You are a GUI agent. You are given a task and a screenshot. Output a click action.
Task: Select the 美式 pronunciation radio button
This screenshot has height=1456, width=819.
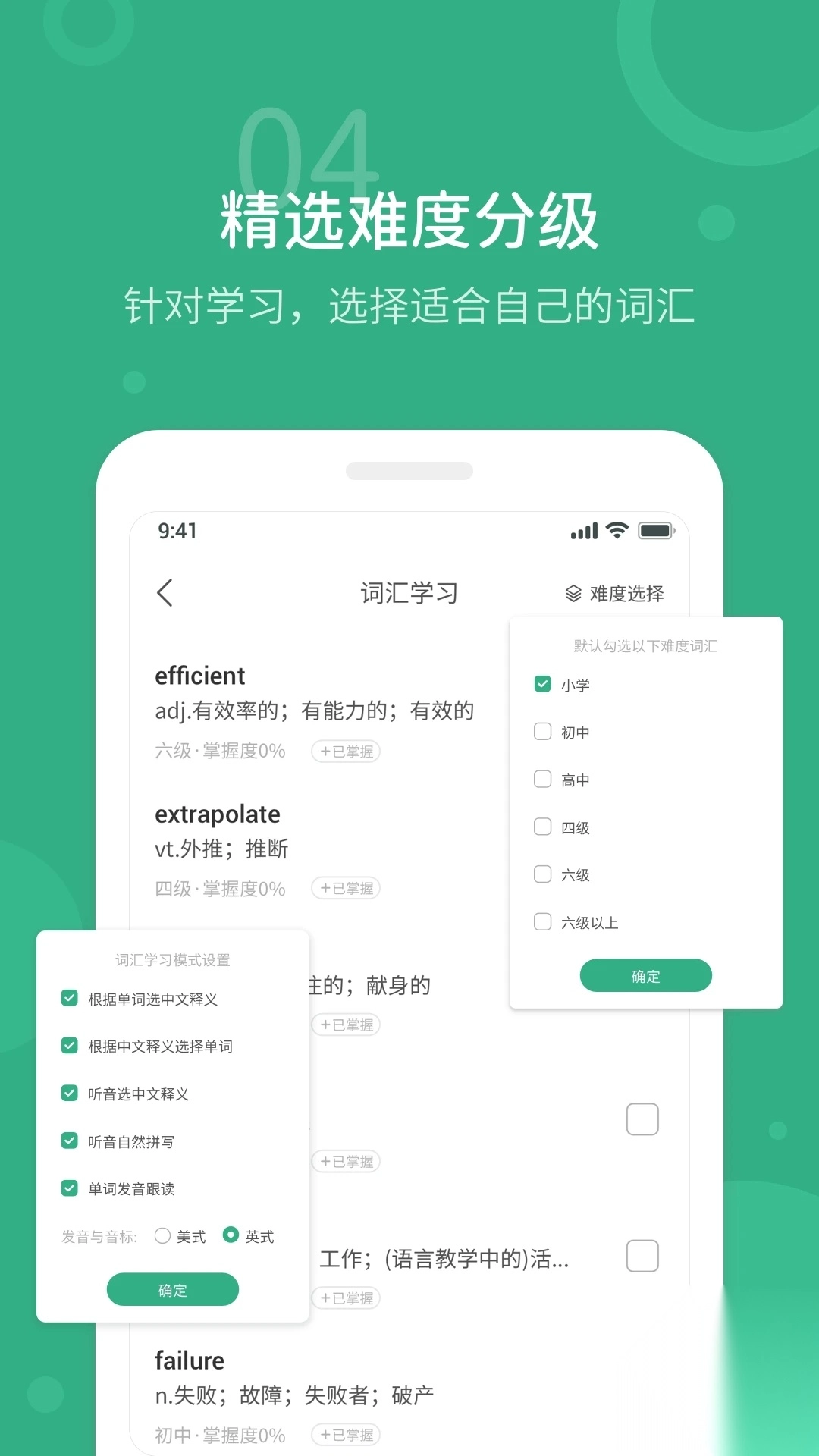pos(162,1236)
